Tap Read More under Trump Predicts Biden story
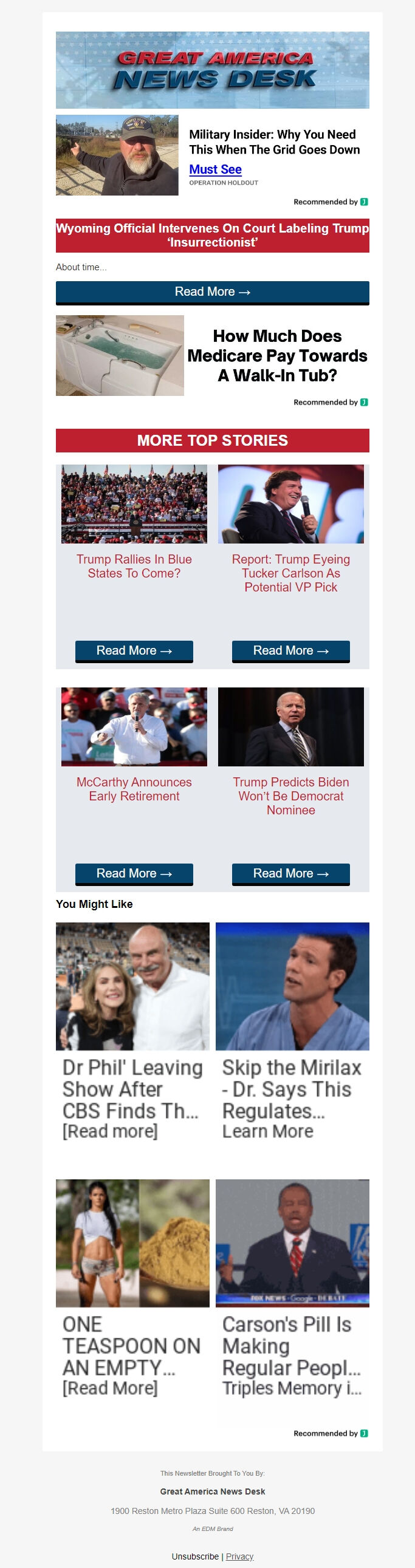The image size is (415, 1568). pos(290,873)
